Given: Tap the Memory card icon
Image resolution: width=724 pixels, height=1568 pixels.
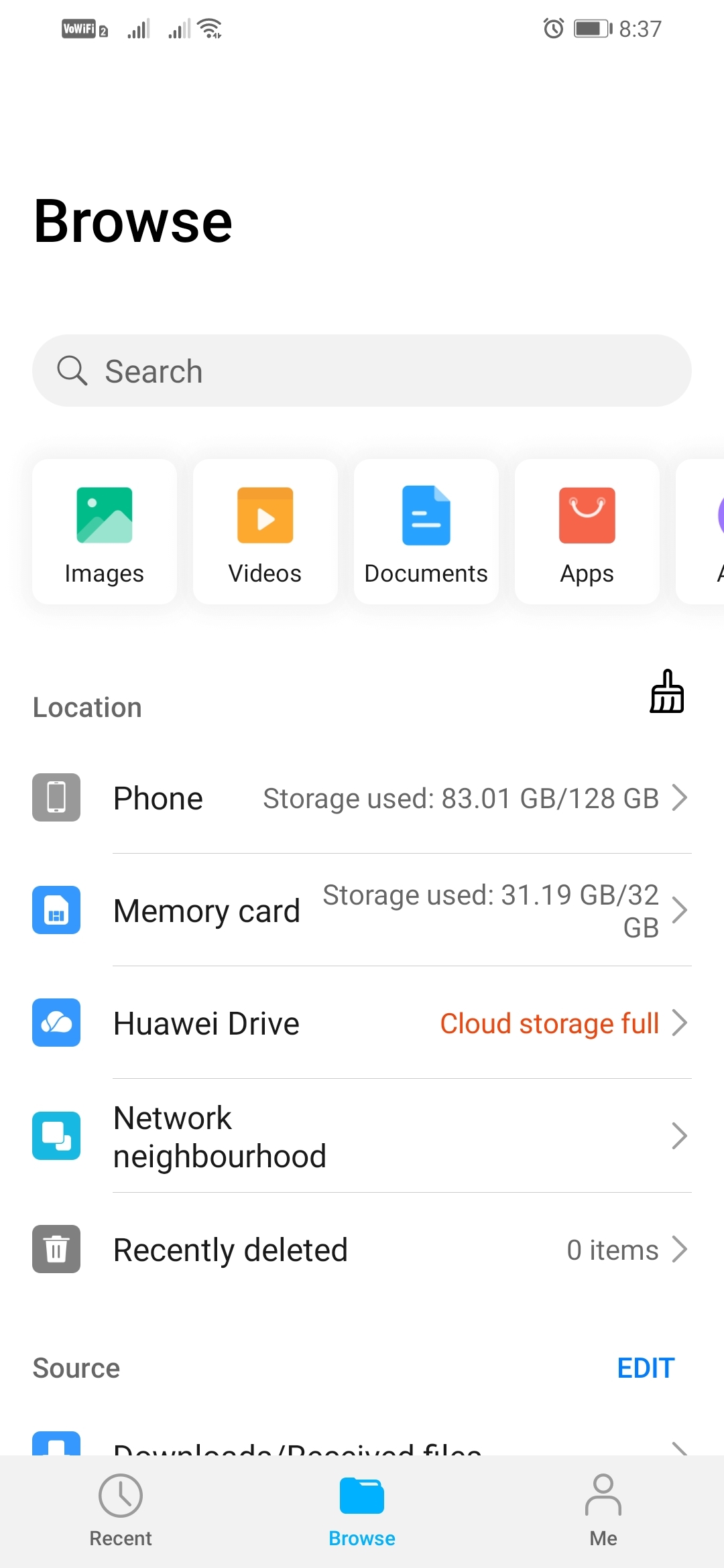Looking at the screenshot, I should tap(56, 910).
